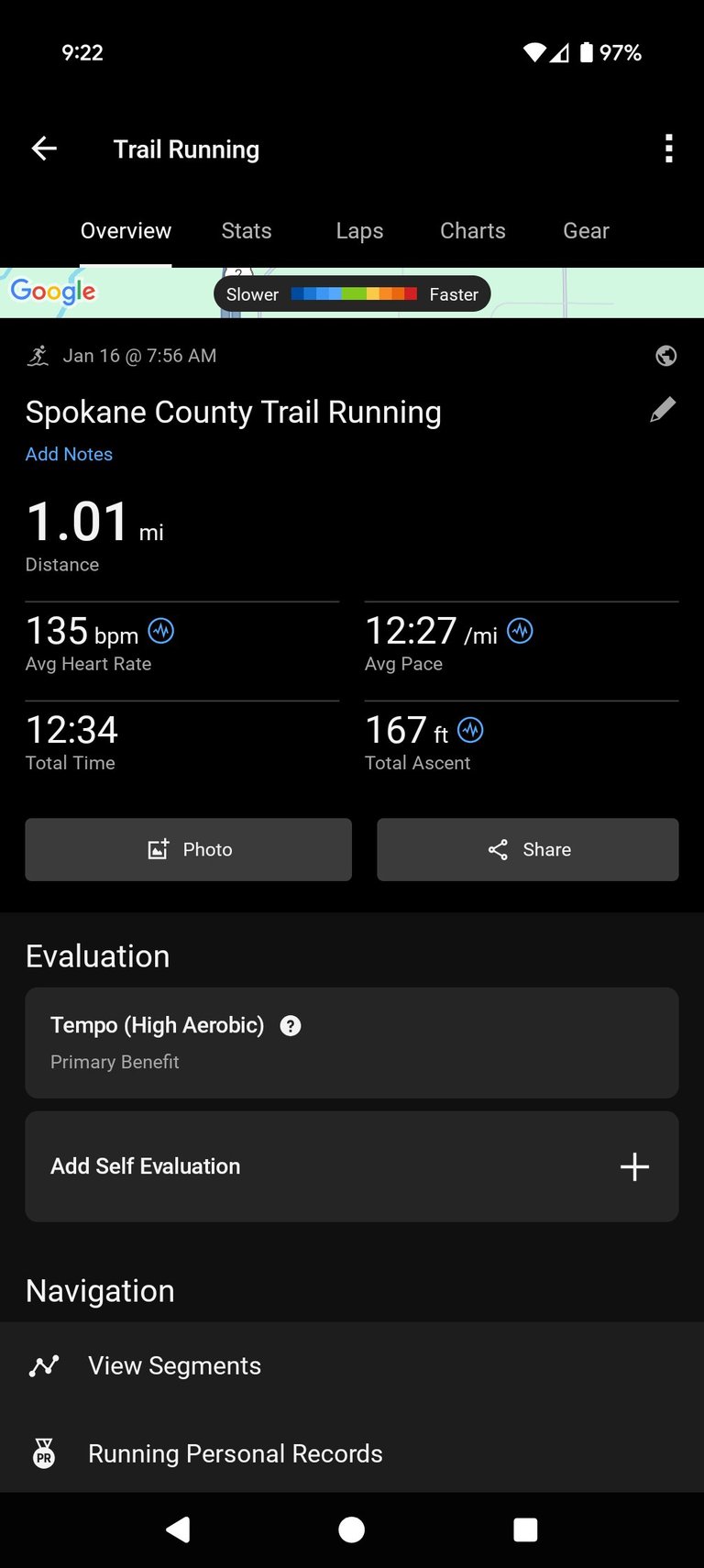
Task: Change activity privacy via globe icon
Action: [x=666, y=356]
